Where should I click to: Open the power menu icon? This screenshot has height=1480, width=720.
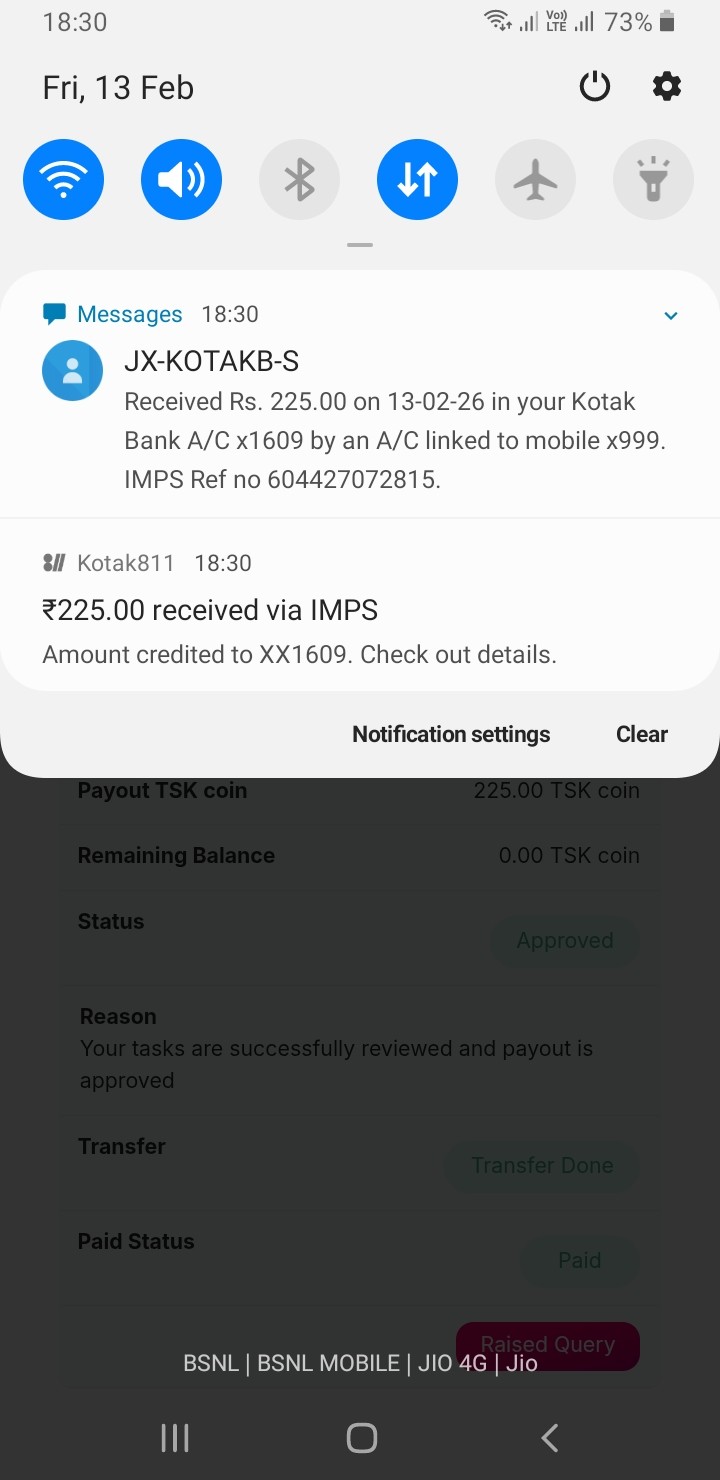pos(595,87)
